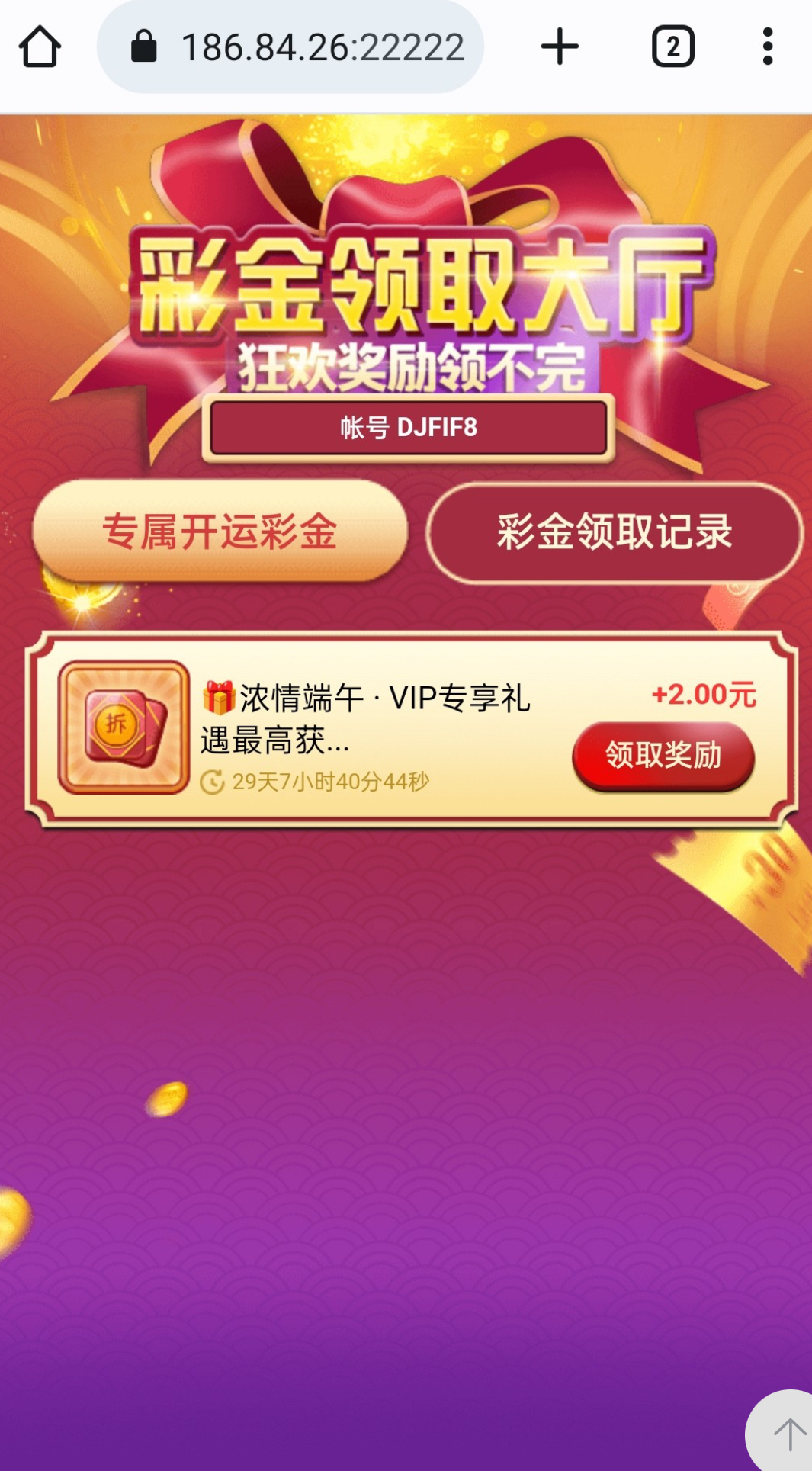Claim the reward with the 领取奖励 button
This screenshot has width=812, height=1471.
pyautogui.click(x=663, y=755)
